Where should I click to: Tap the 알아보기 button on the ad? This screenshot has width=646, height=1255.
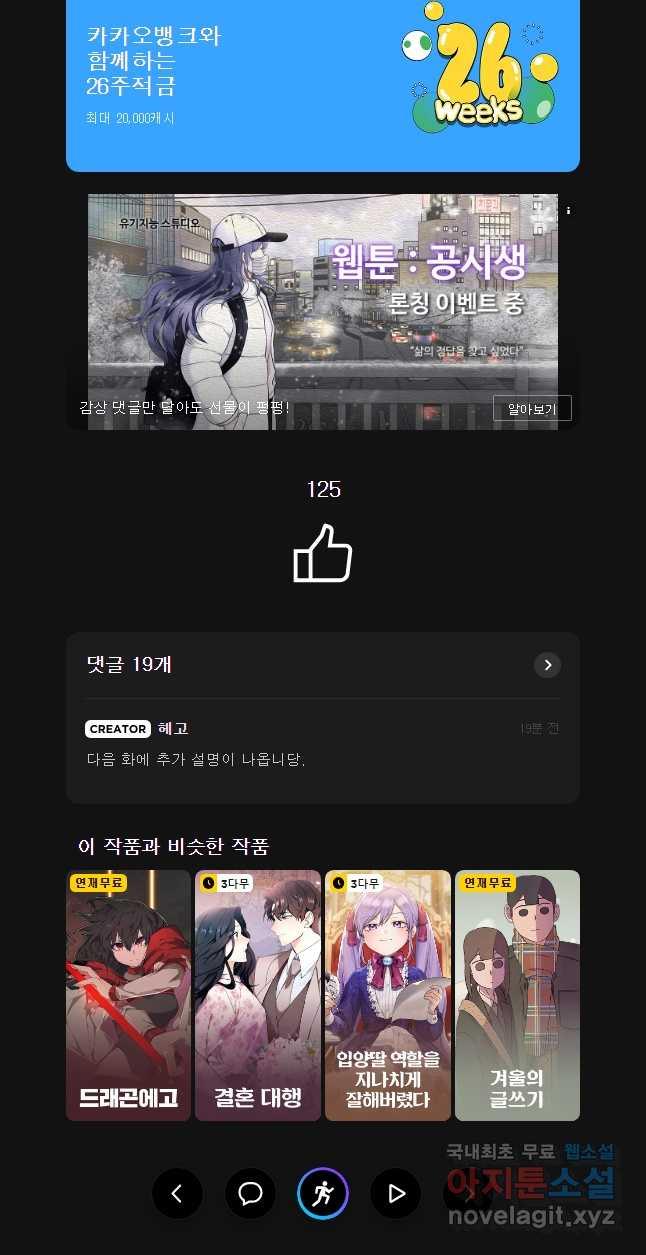(532, 408)
